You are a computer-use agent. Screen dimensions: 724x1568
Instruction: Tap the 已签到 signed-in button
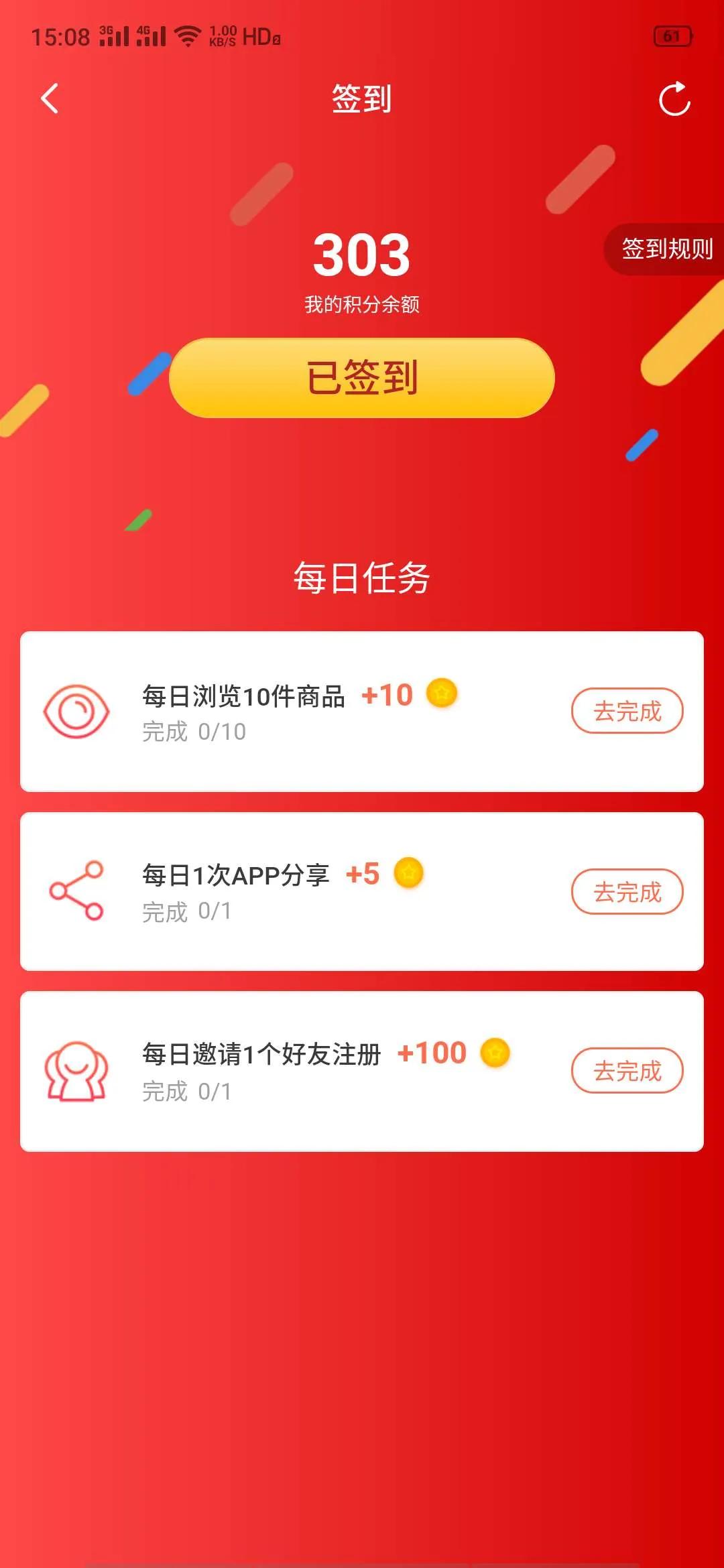(x=362, y=379)
